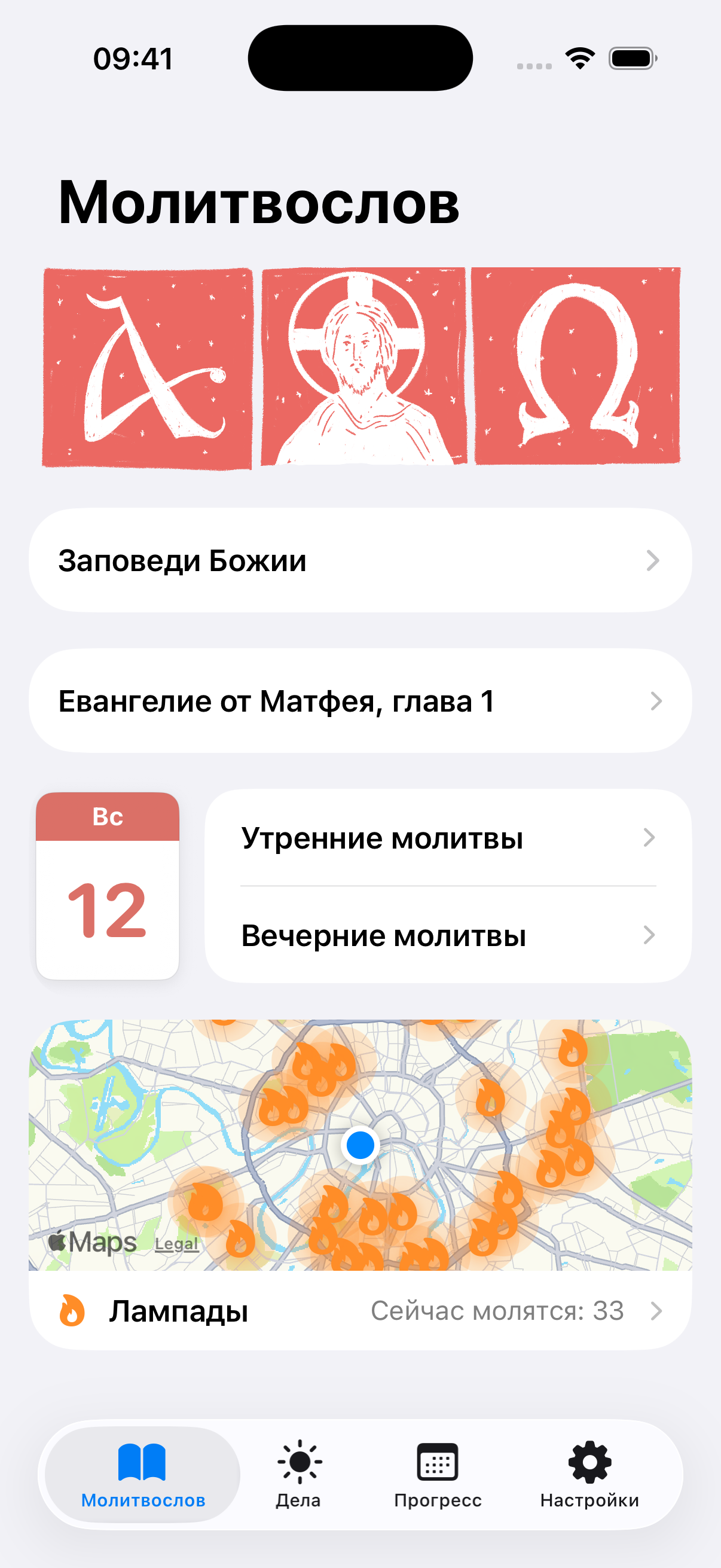Open Евангелие от Матфея via its chevron
721x1568 pixels.
pos(655,701)
